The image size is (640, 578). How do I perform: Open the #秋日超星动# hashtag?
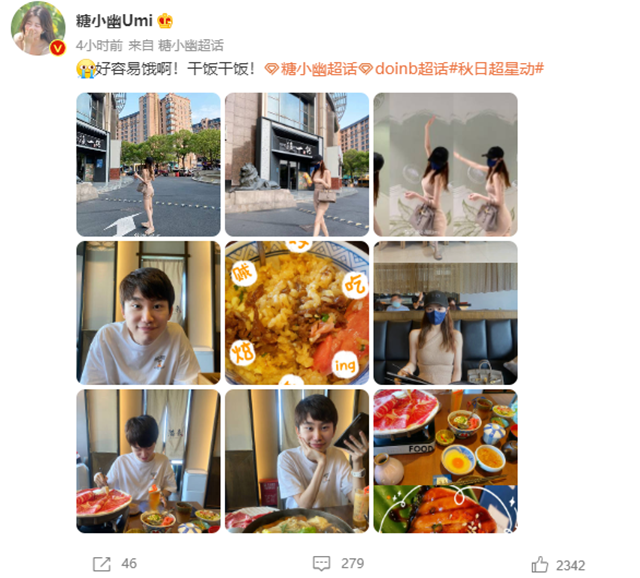(x=496, y=69)
